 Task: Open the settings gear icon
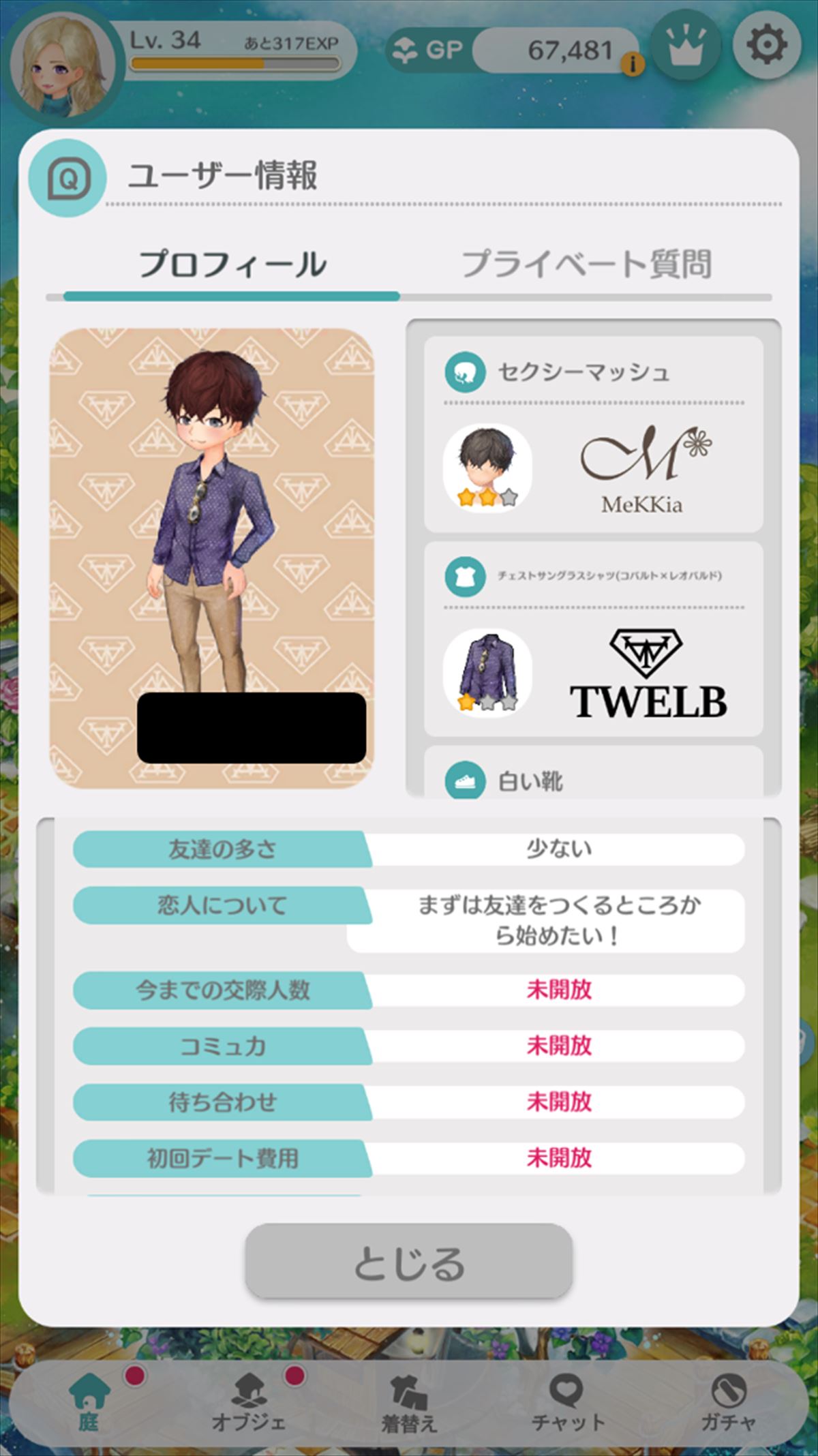(766, 46)
